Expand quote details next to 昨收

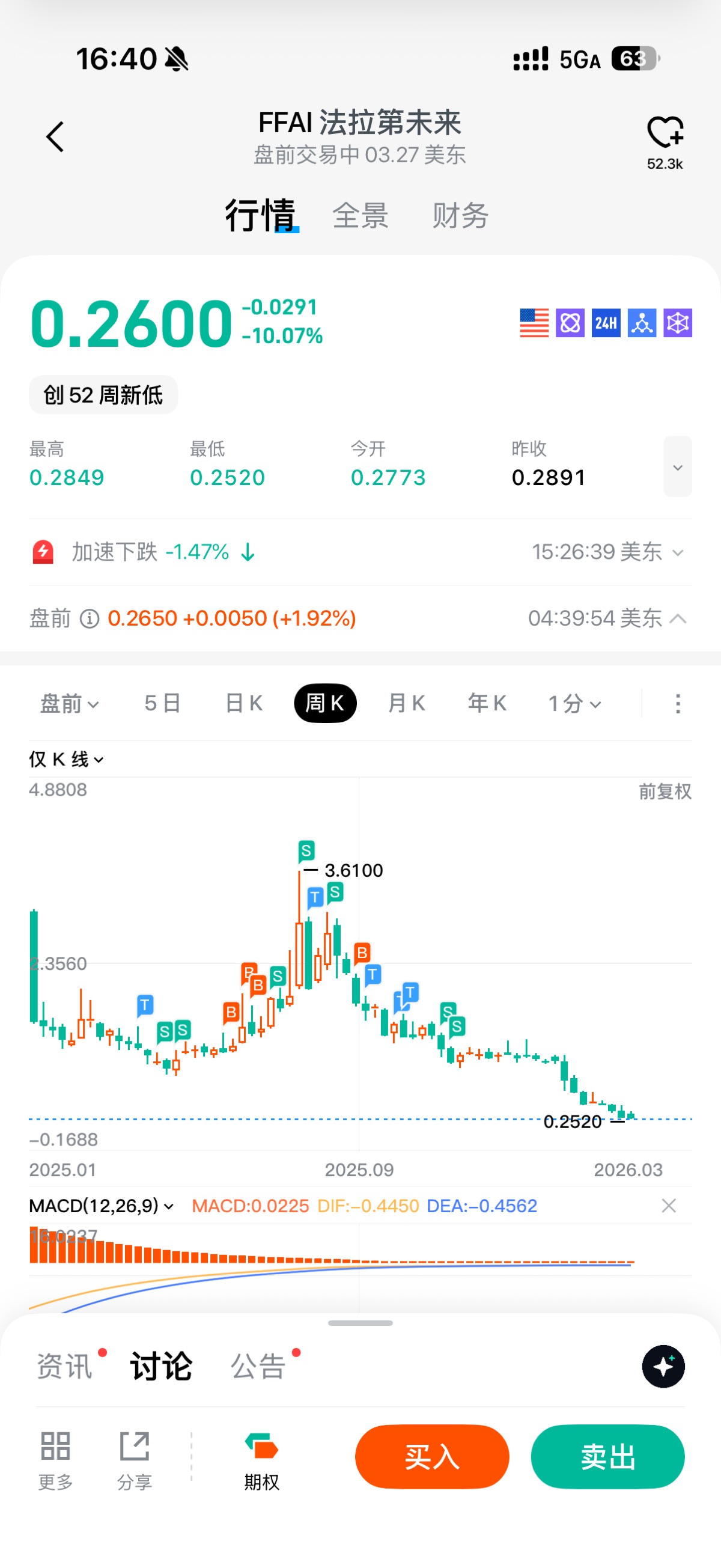coord(677,467)
